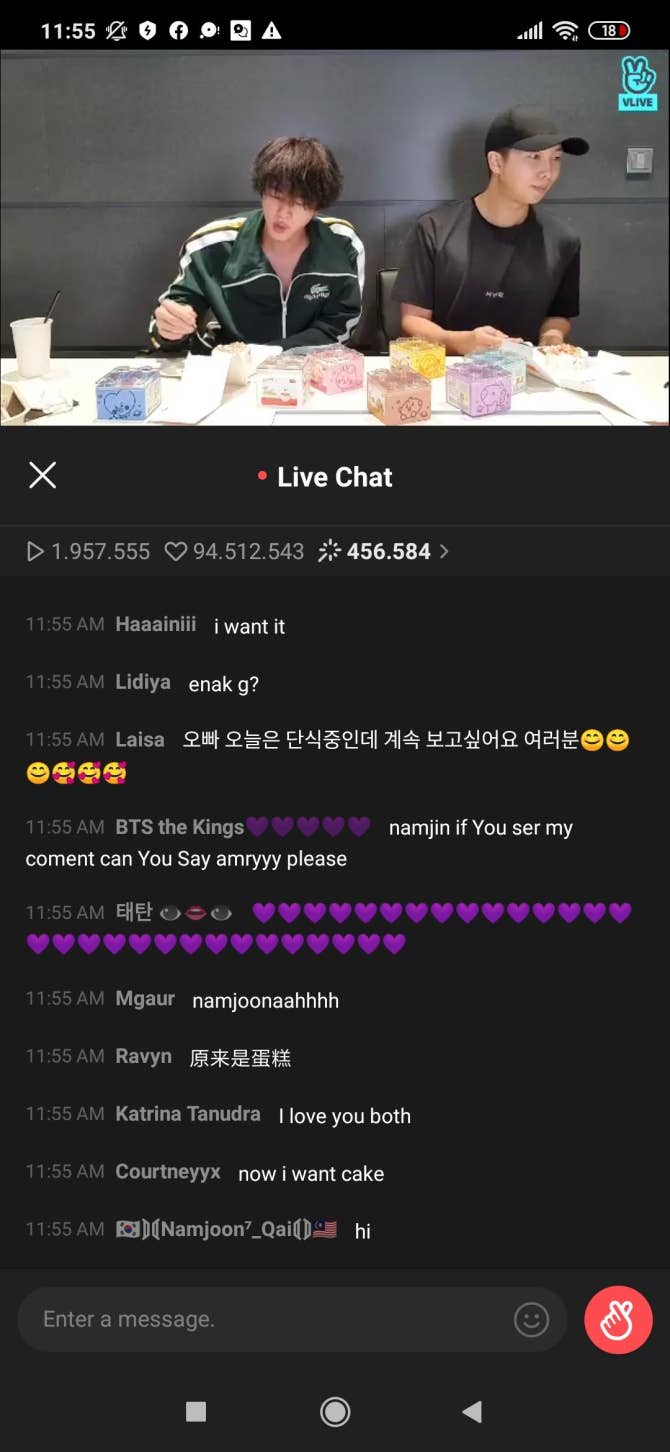Go back with system back button
Screen dimensions: 670x1452
(472, 1411)
